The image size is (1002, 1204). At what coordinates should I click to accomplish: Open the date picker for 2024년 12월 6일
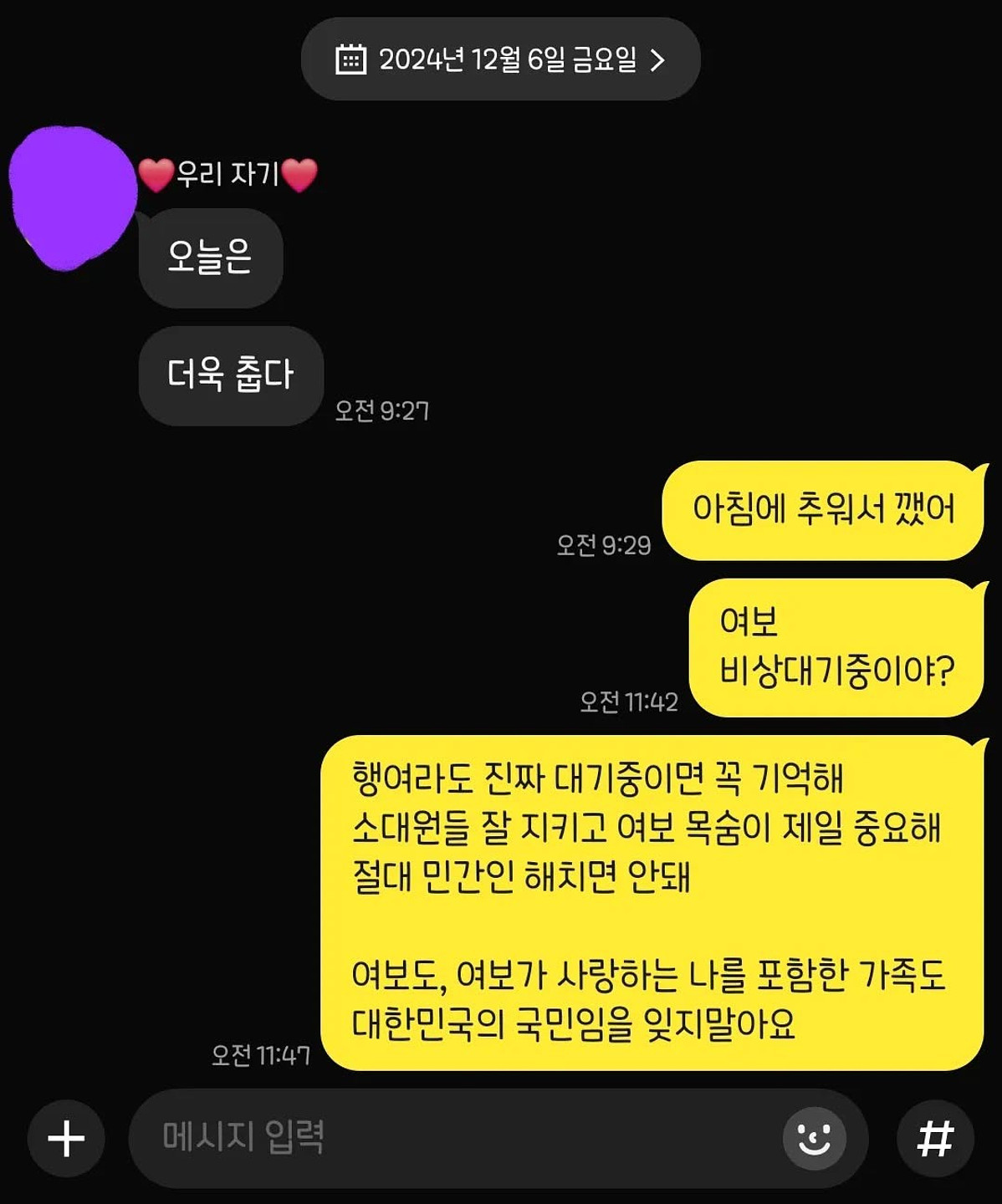(x=500, y=60)
